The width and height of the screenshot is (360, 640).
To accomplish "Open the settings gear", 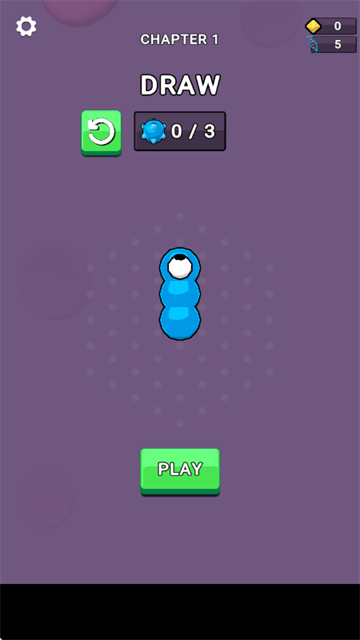I will click(x=26, y=27).
